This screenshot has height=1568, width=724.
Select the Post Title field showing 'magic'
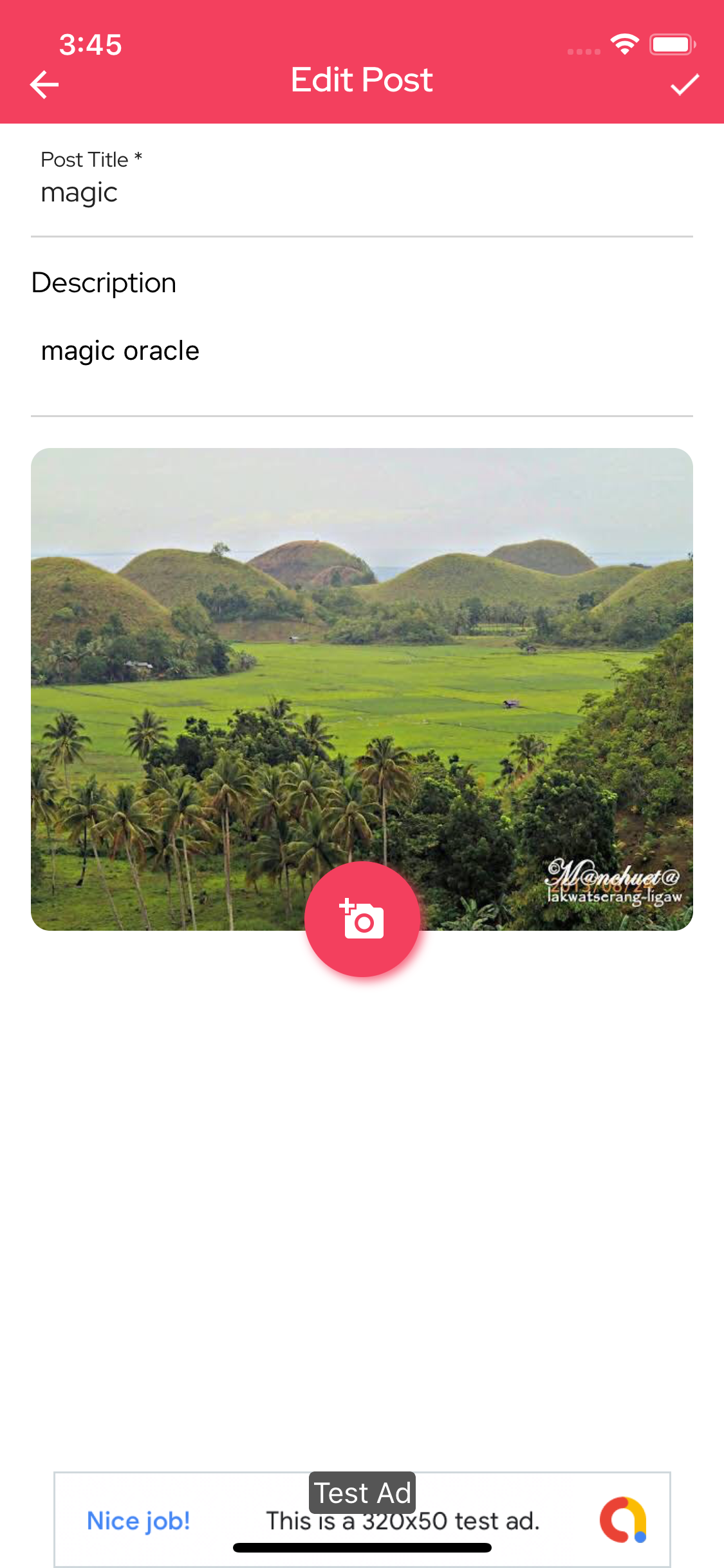(80, 192)
